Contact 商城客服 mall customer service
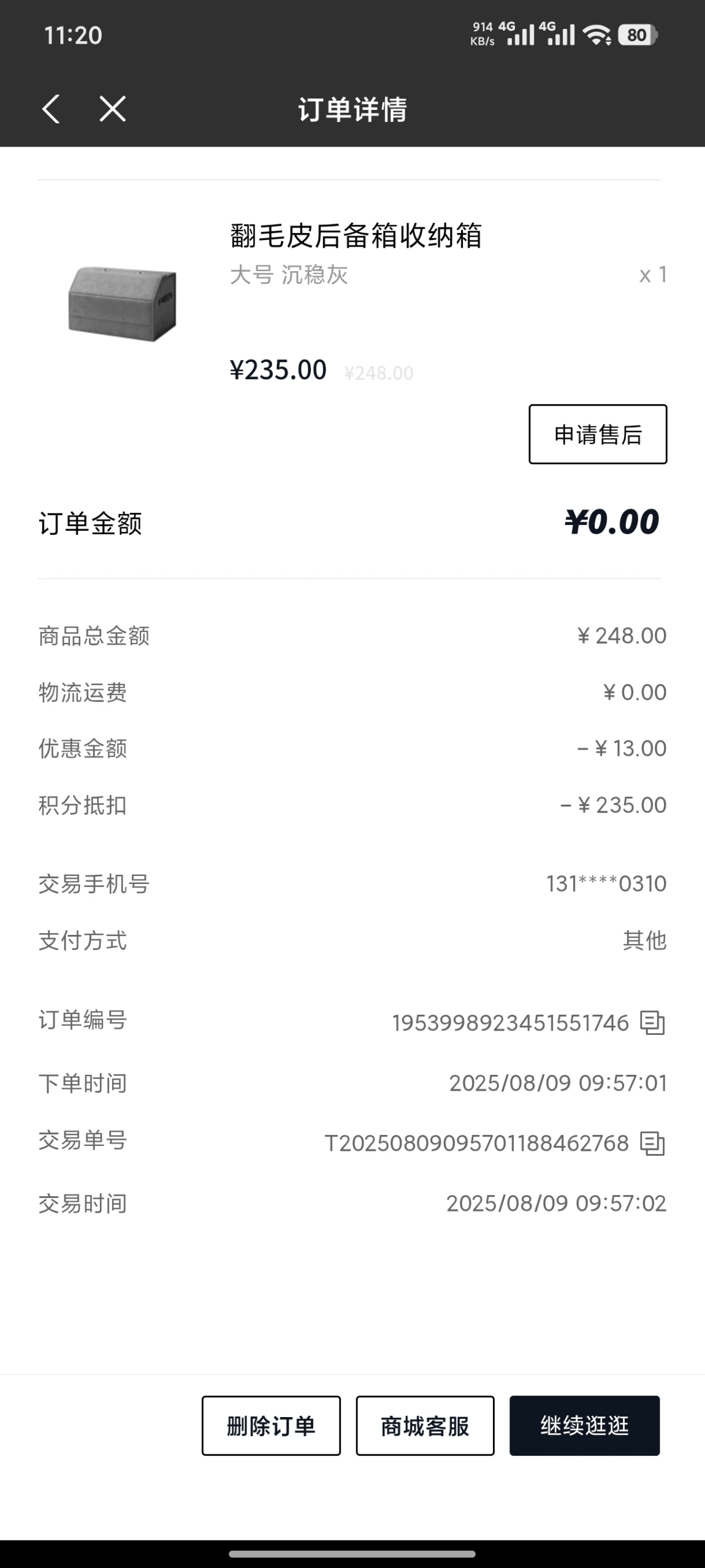This screenshot has width=705, height=1568. coord(425,1426)
